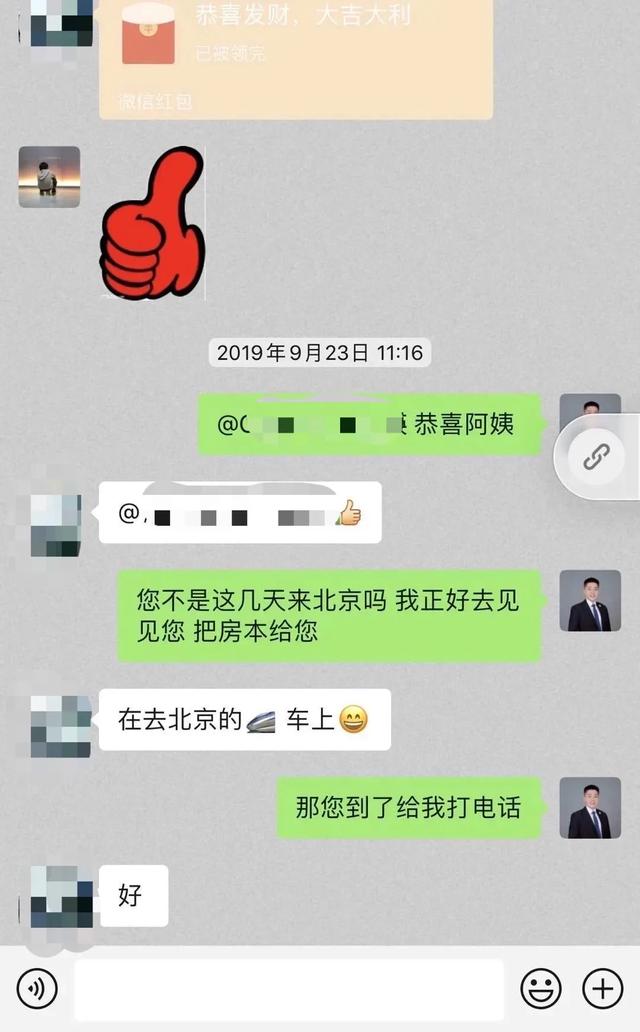This screenshot has height=1032, width=640.
Task: Open the emoji sticker panel
Action: click(x=541, y=989)
